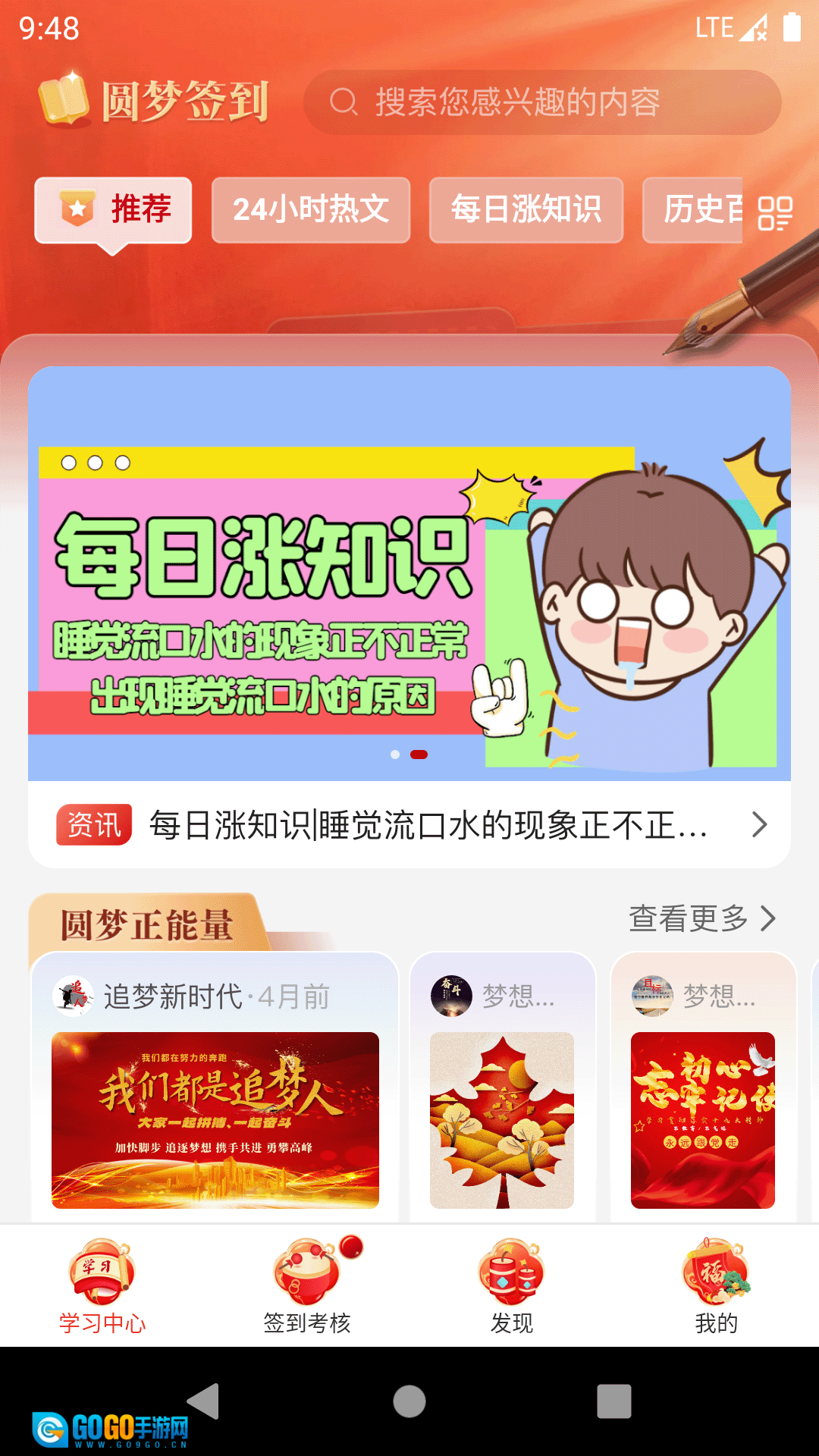This screenshot has width=819, height=1456.
Task: Tap the 我们都是追梦人 card thumbnail
Action: [x=215, y=1116]
